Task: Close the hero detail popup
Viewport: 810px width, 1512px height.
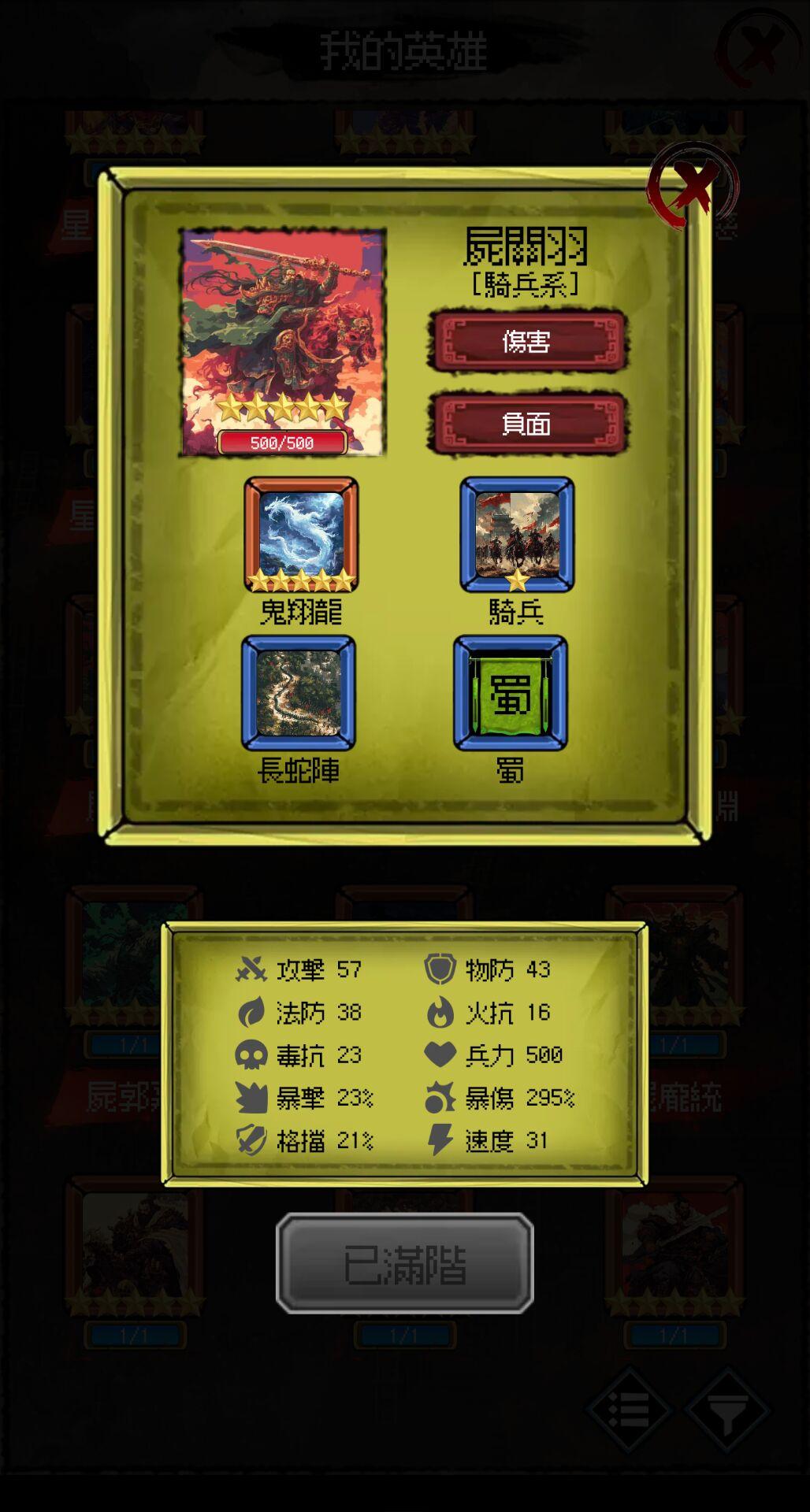Action: tap(692, 186)
